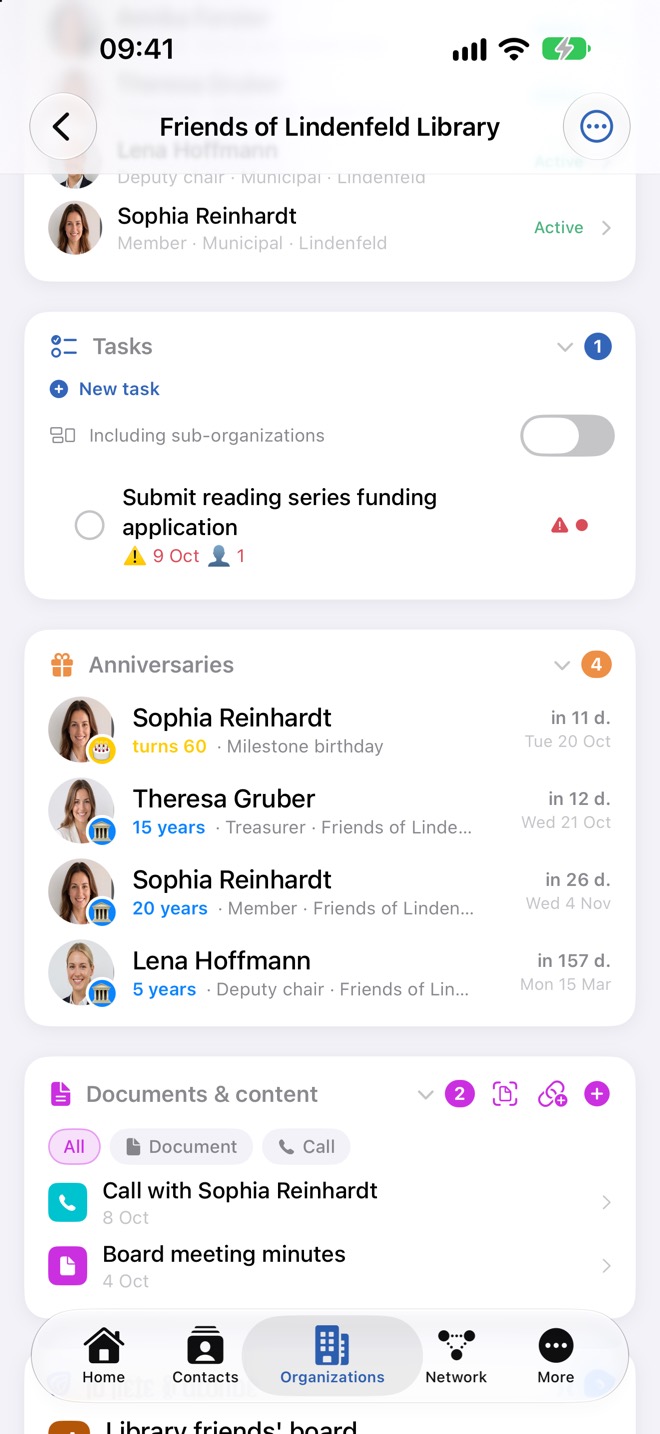Create a new task
660x1434 pixels.
tap(105, 389)
